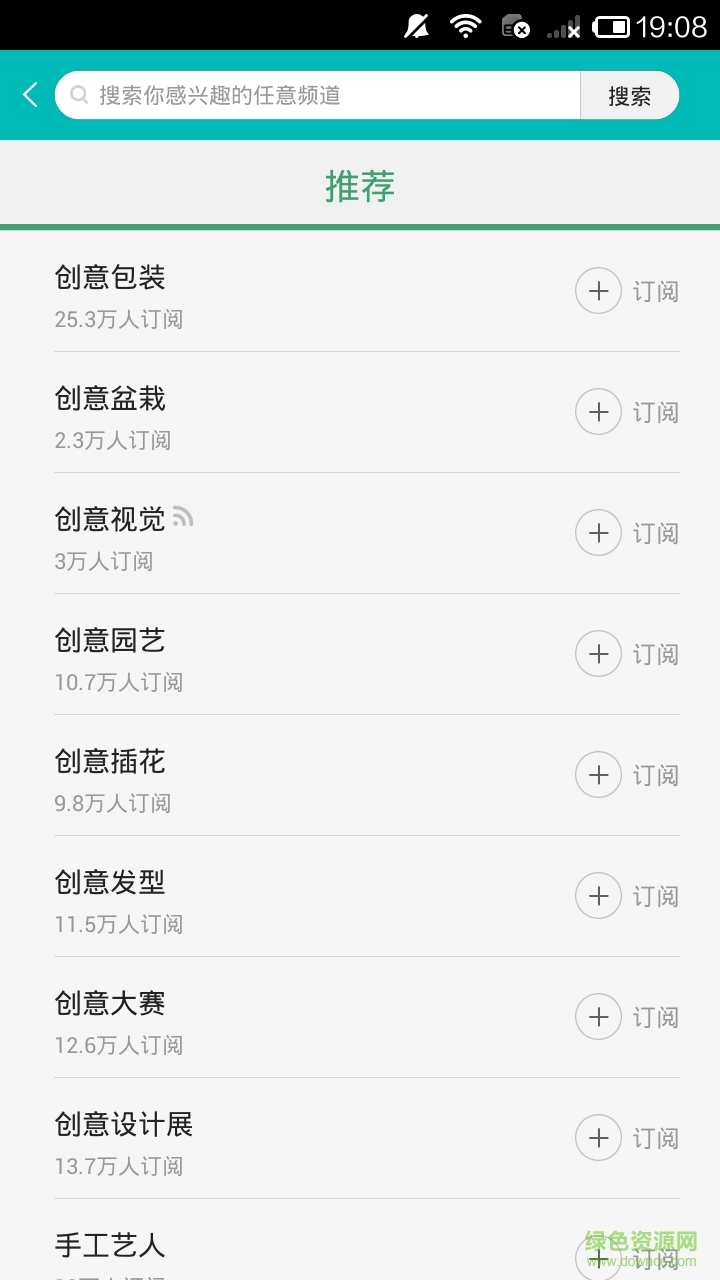
Task: Click the plus icon beside 创意包装
Action: 598,291
